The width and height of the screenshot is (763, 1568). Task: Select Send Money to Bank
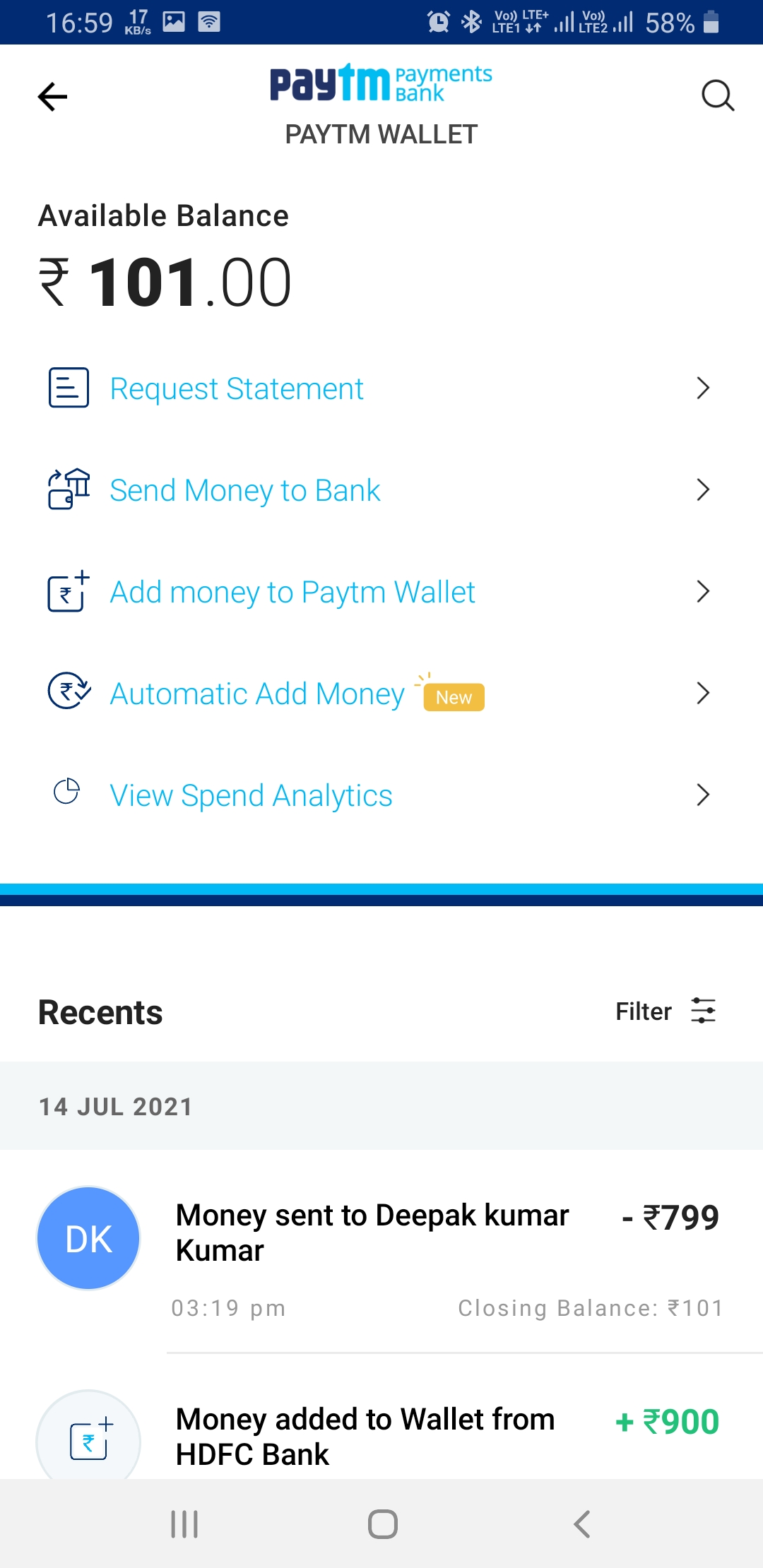(245, 490)
